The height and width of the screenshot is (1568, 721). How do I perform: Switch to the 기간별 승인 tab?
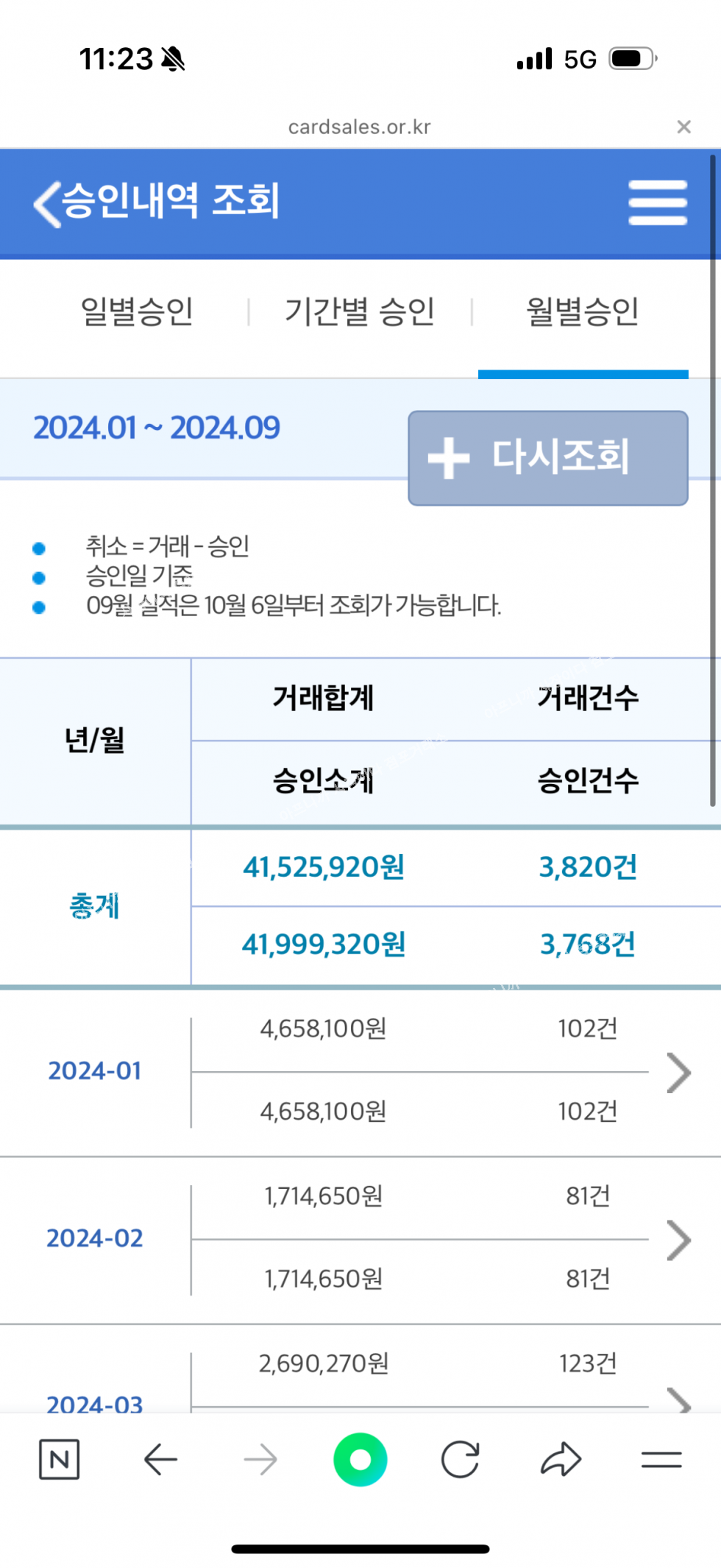pyautogui.click(x=360, y=311)
